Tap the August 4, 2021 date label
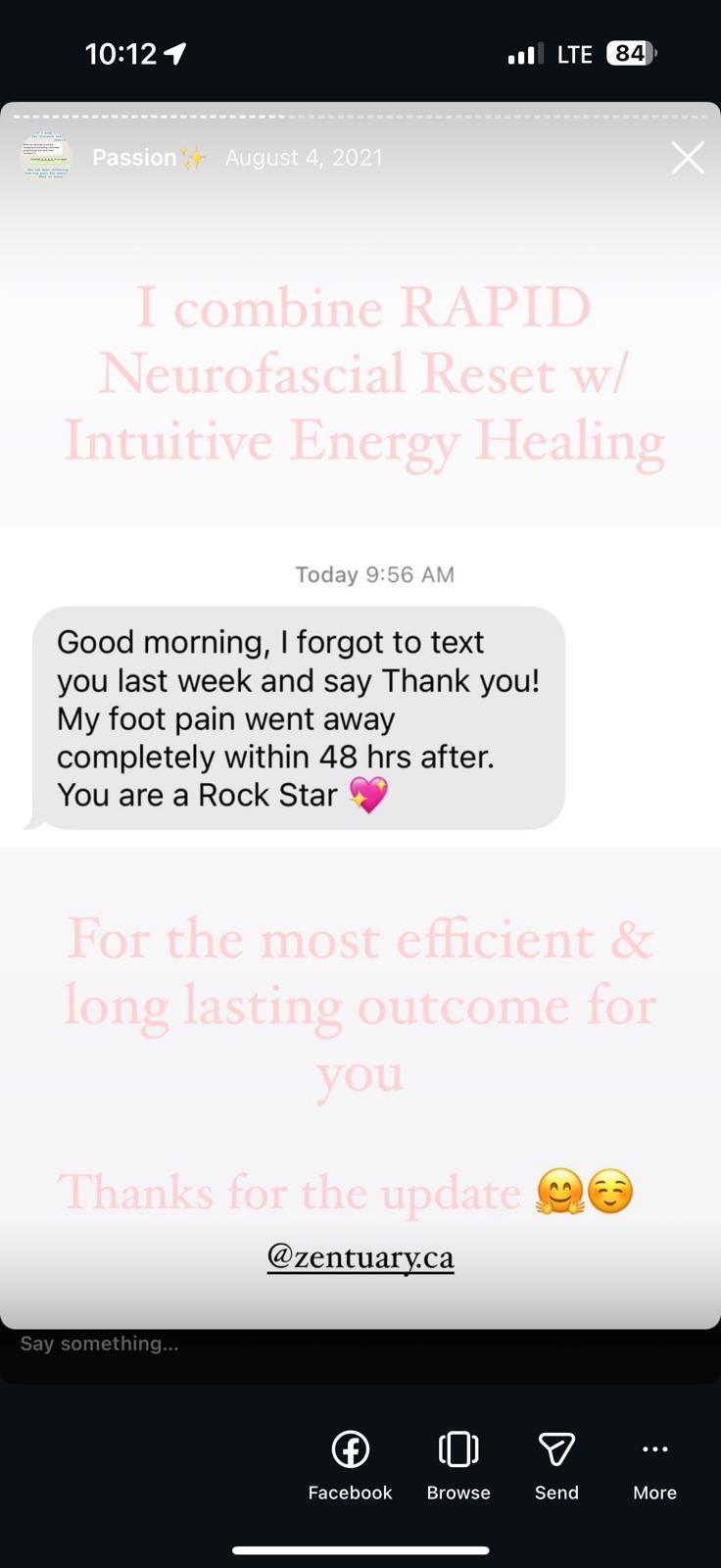This screenshot has width=721, height=1568. click(x=304, y=157)
